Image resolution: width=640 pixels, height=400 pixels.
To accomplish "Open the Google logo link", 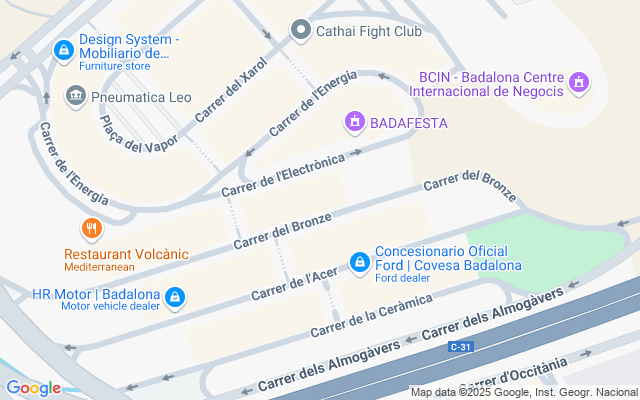I will click(33, 388).
